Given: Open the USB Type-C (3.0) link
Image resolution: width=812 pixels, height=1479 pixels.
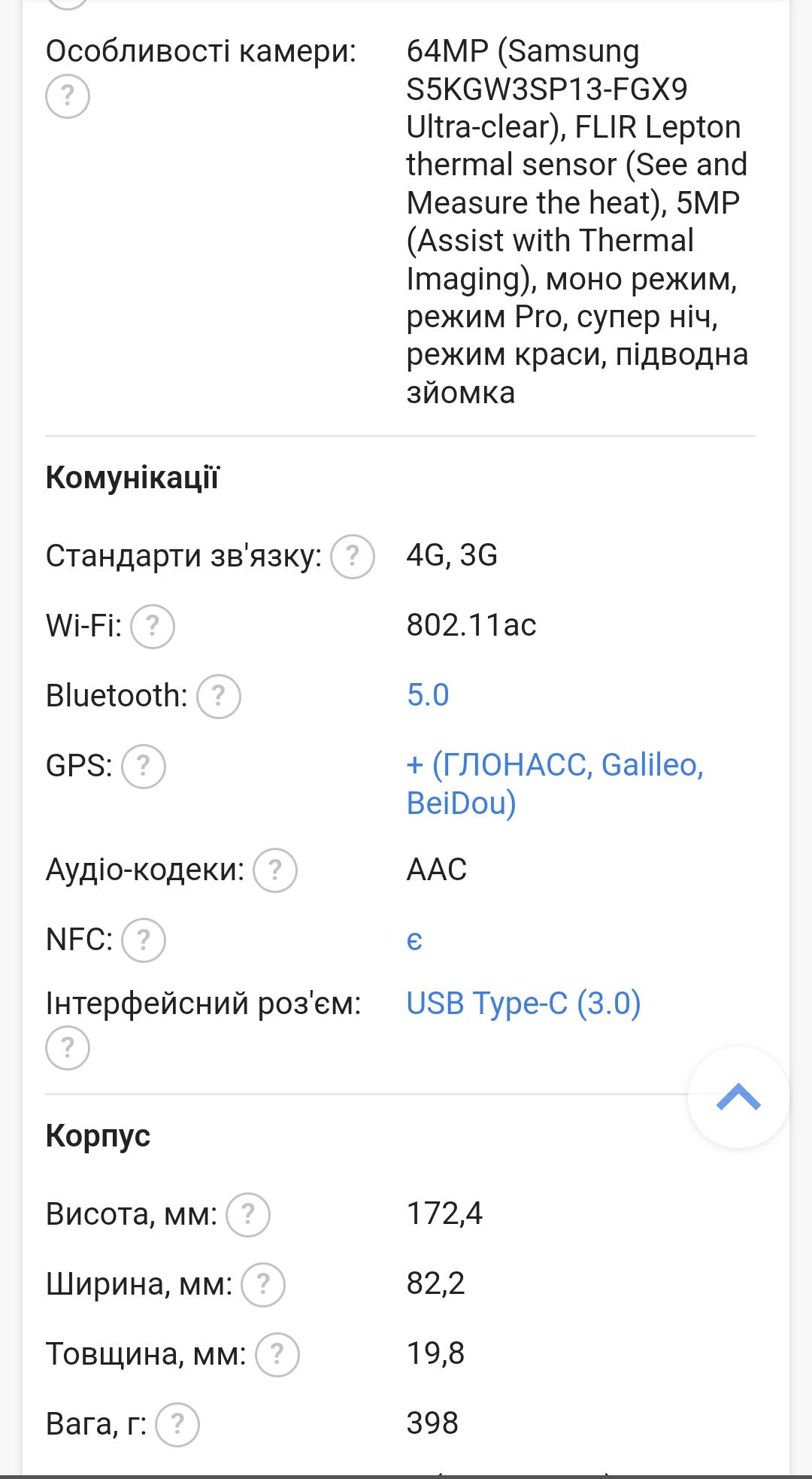Looking at the screenshot, I should (x=523, y=1004).
